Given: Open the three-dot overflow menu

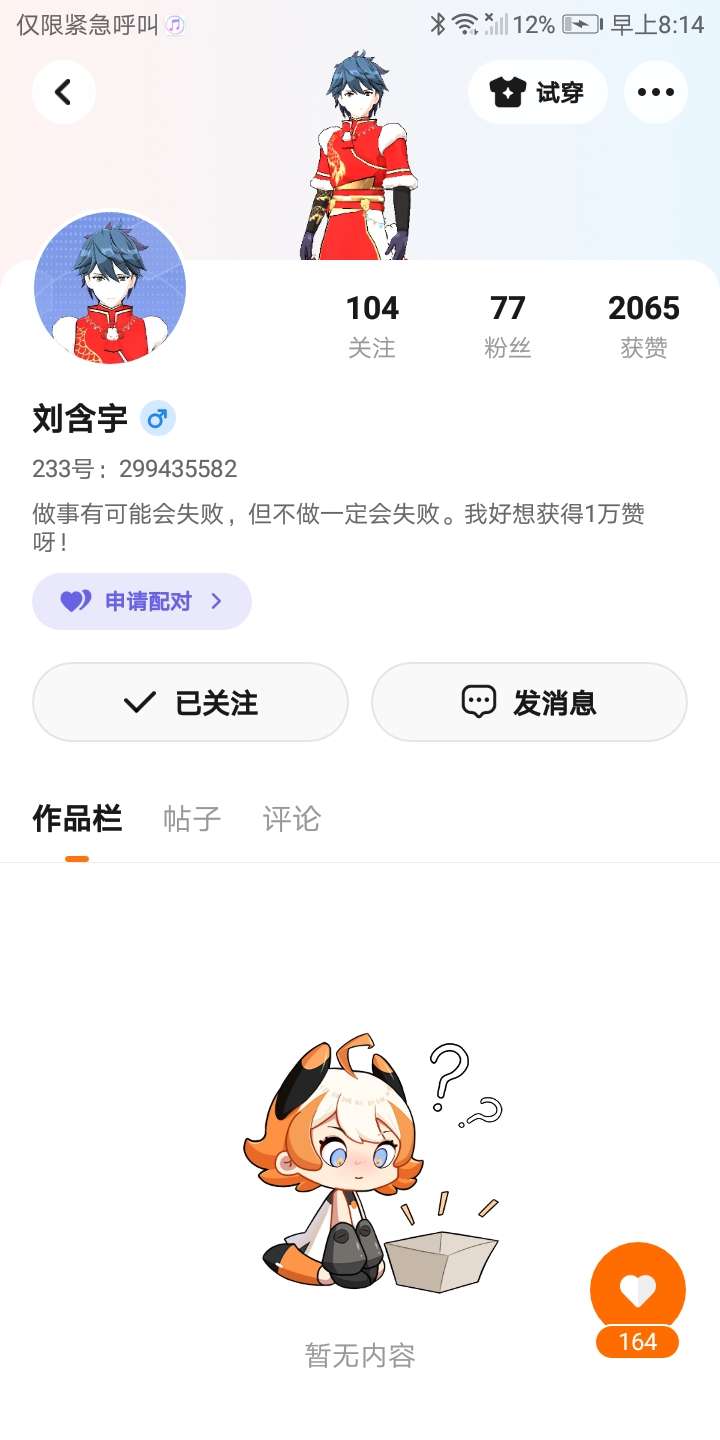Looking at the screenshot, I should tap(656, 92).
